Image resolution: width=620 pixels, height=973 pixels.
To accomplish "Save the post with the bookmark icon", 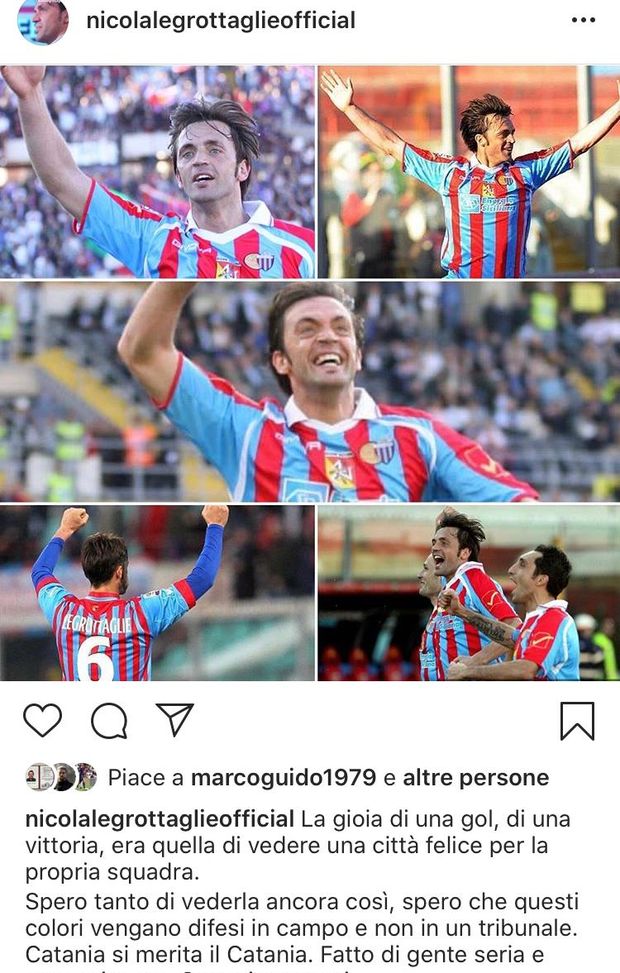I will tap(577, 721).
